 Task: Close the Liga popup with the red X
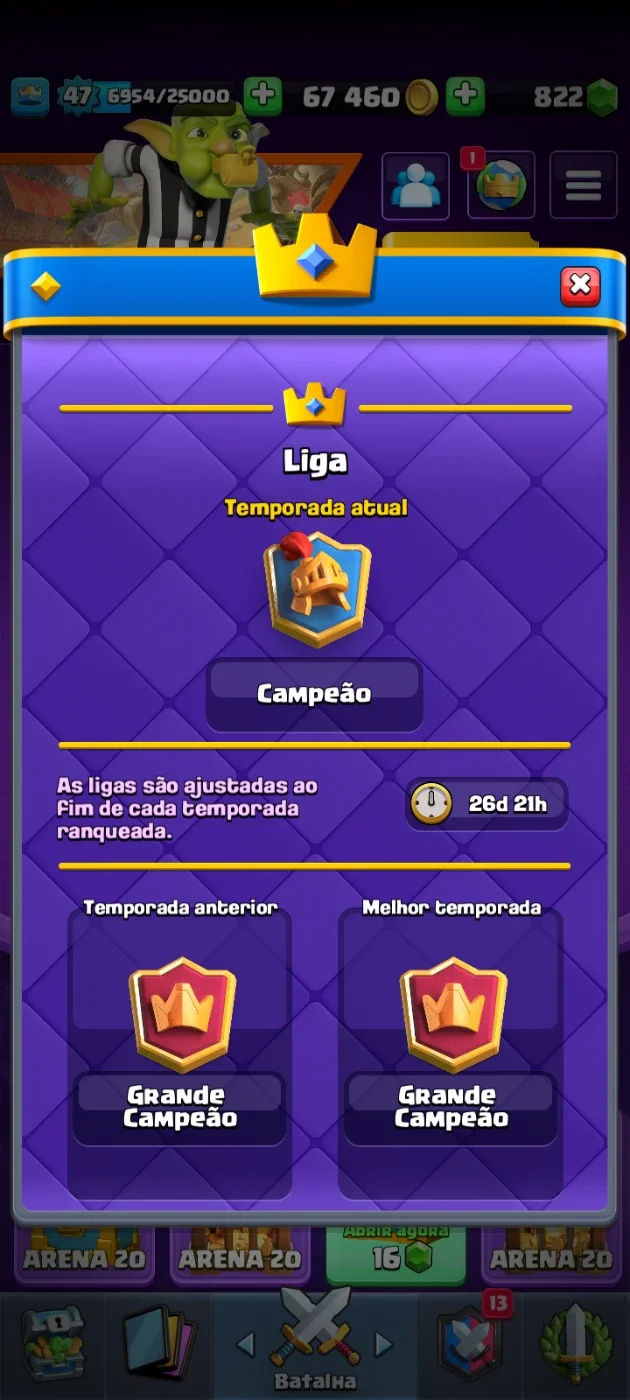(580, 287)
